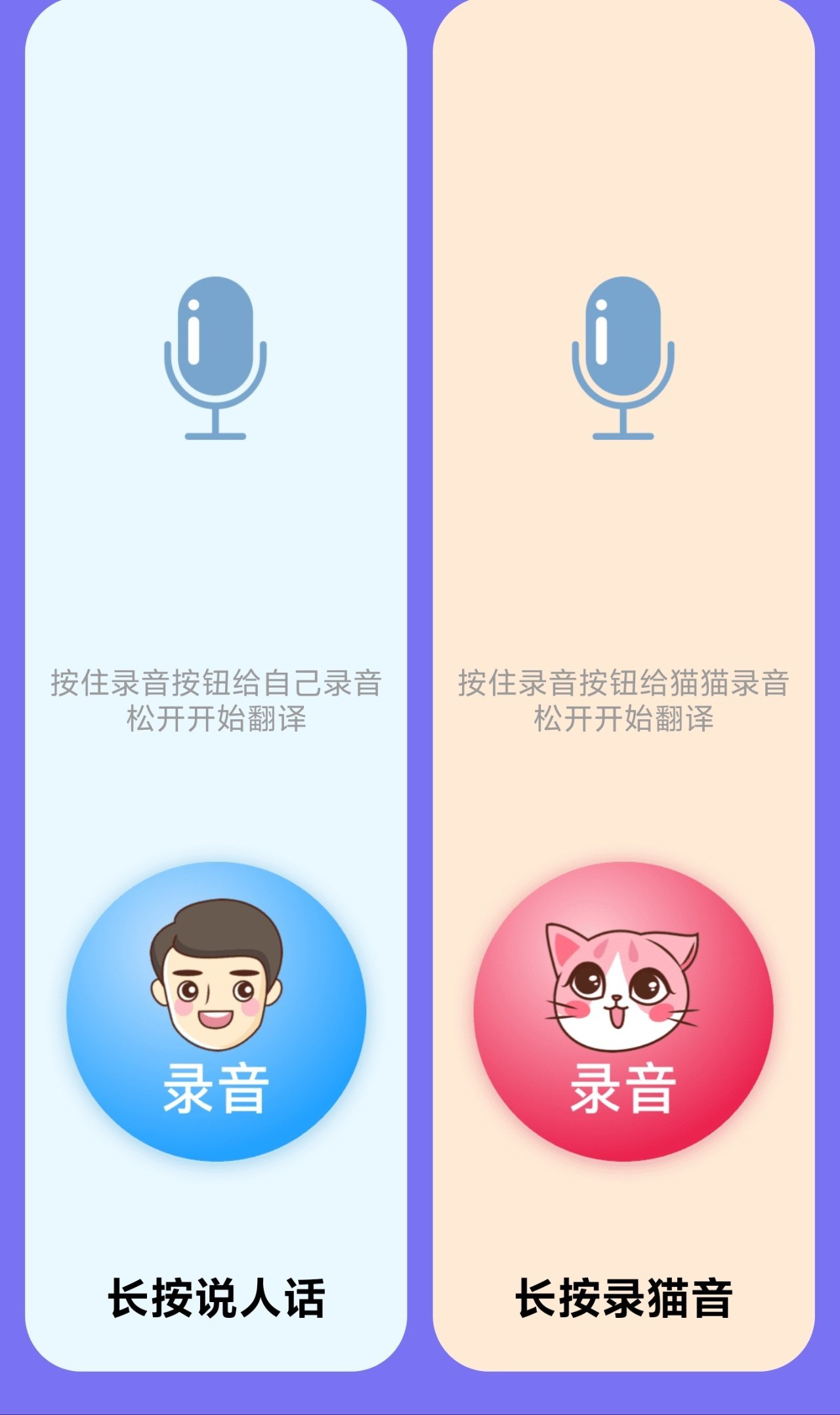Tap the pink cat 录音 record button
This screenshot has height=1415, width=840.
click(623, 1011)
